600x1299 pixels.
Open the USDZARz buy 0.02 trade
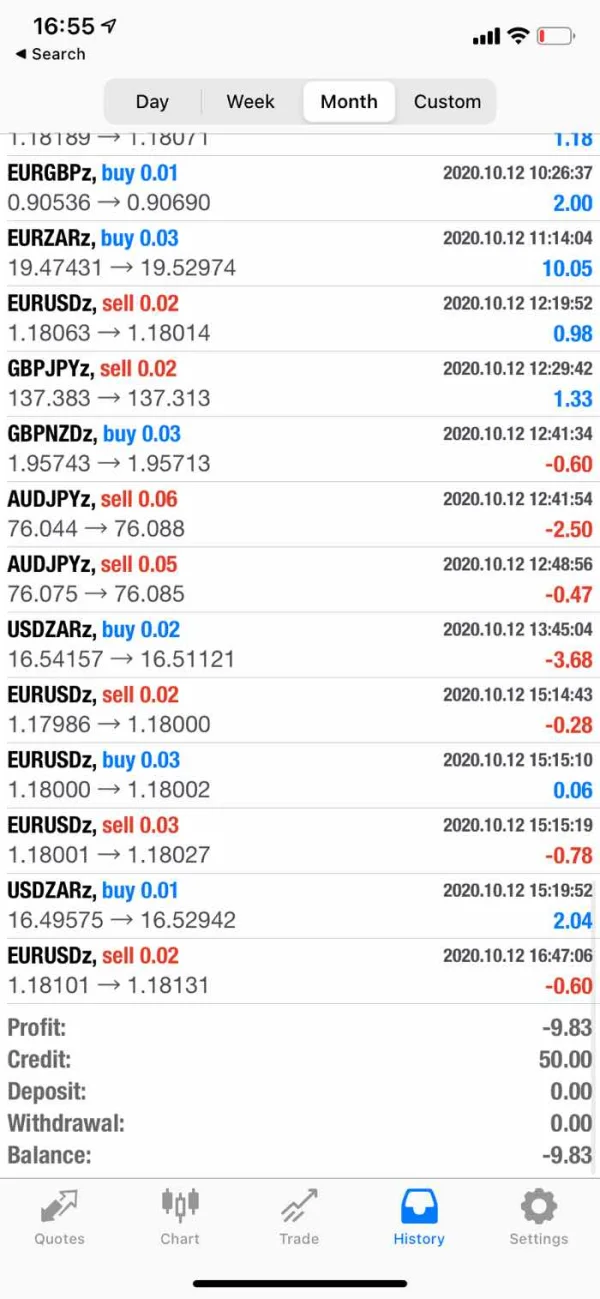point(300,644)
